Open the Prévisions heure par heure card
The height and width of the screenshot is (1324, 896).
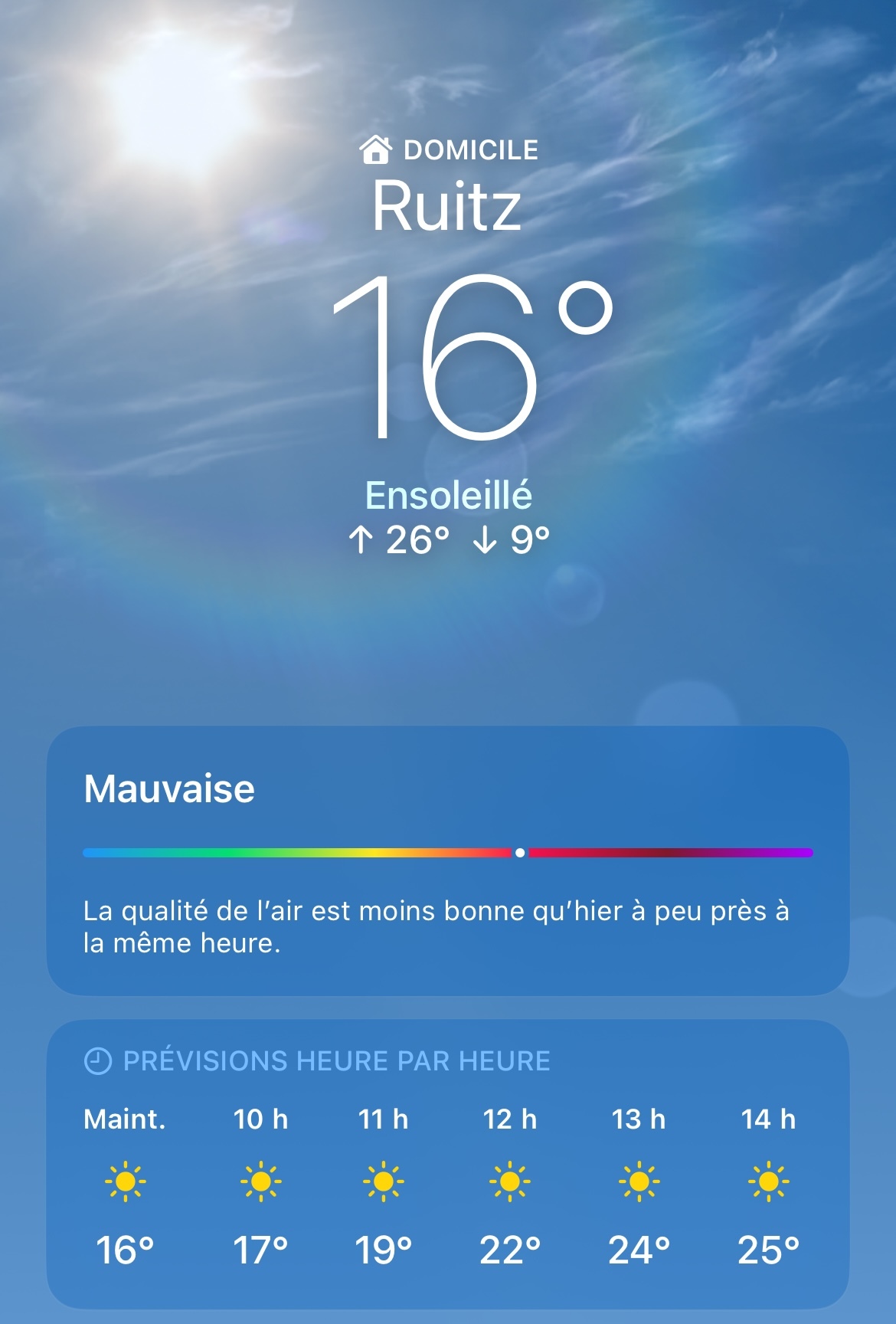click(447, 1162)
